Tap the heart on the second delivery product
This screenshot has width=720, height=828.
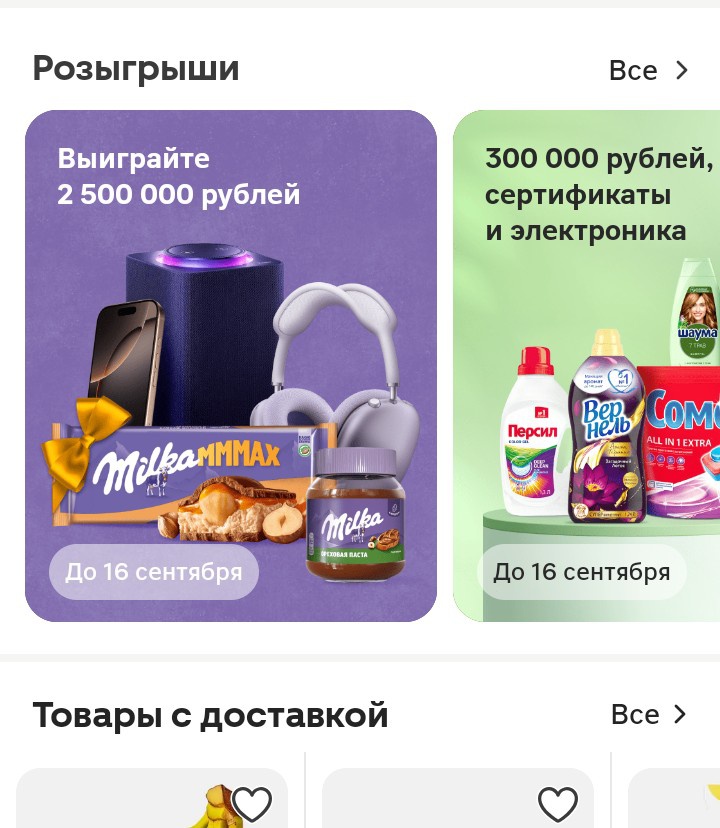point(557,803)
